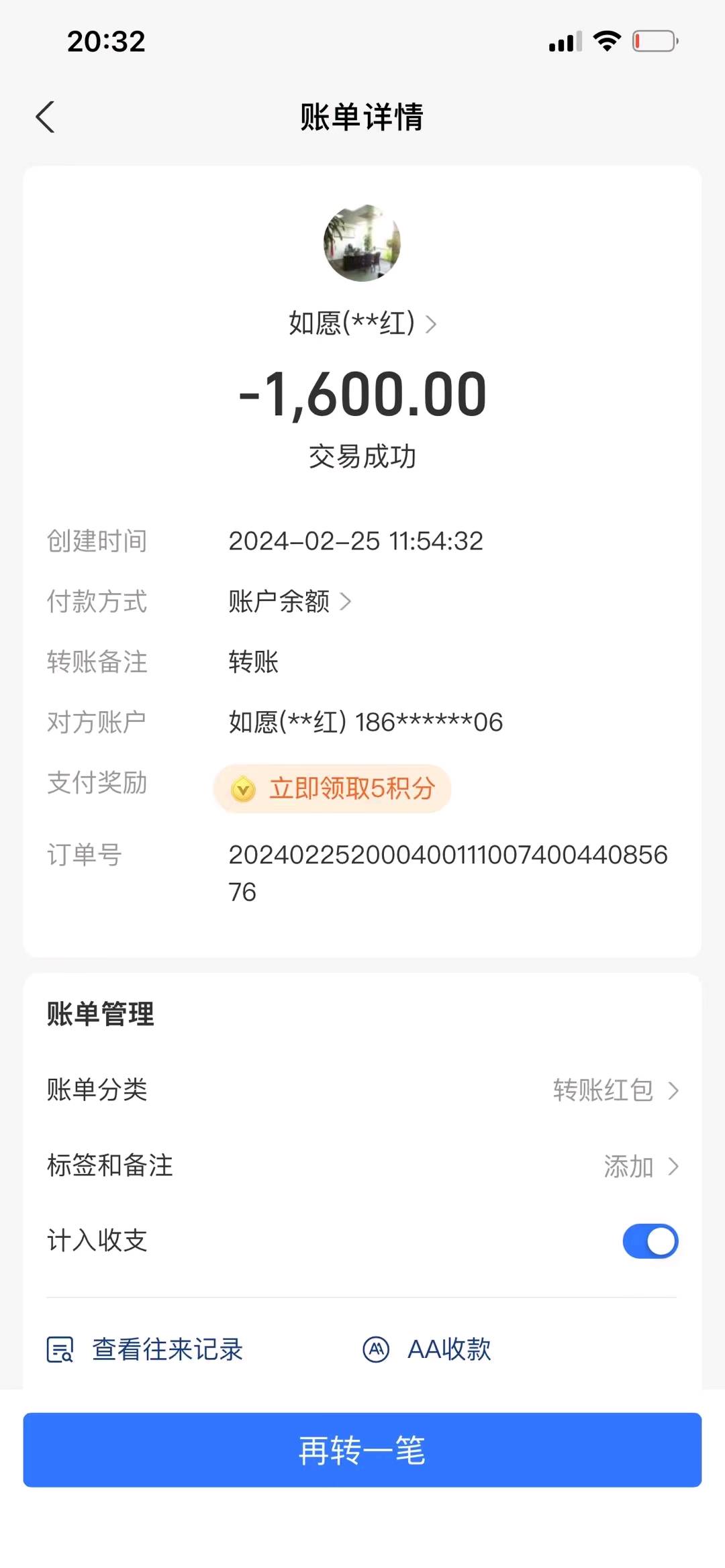Open 账户余额 payment method details
The image size is (725, 1568).
[289, 601]
